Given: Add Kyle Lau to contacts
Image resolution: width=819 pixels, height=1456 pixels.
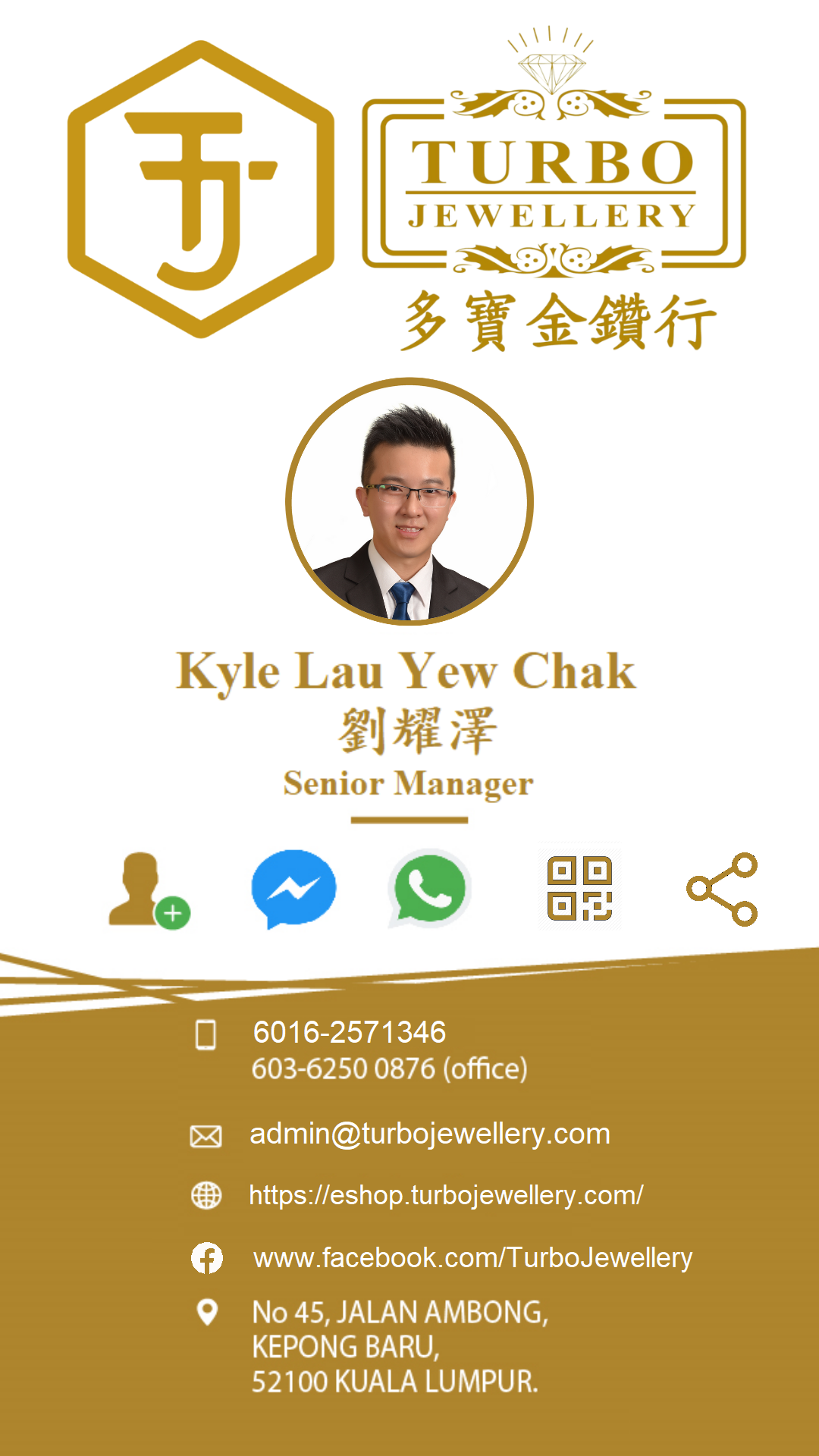Looking at the screenshot, I should [x=149, y=890].
